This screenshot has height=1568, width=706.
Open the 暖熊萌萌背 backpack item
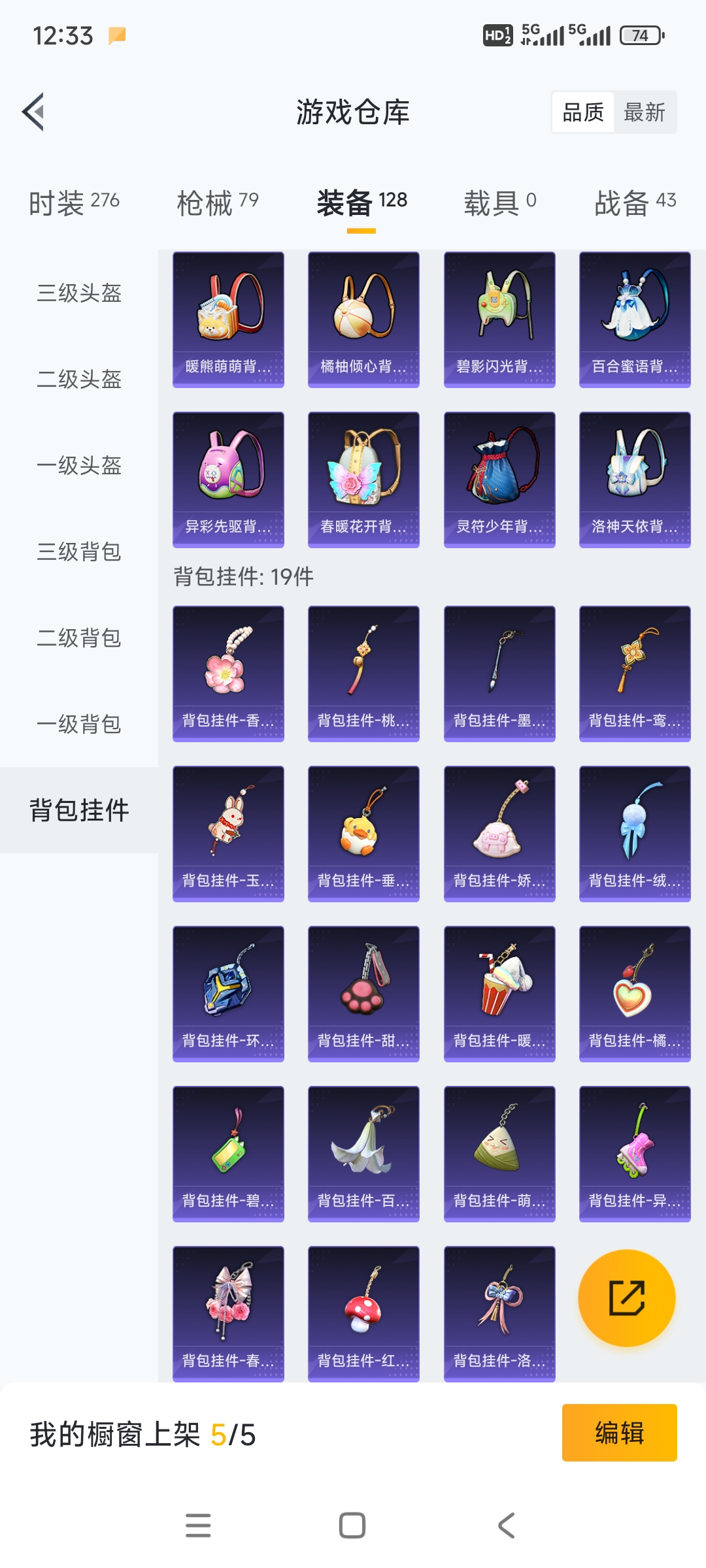pos(228,319)
